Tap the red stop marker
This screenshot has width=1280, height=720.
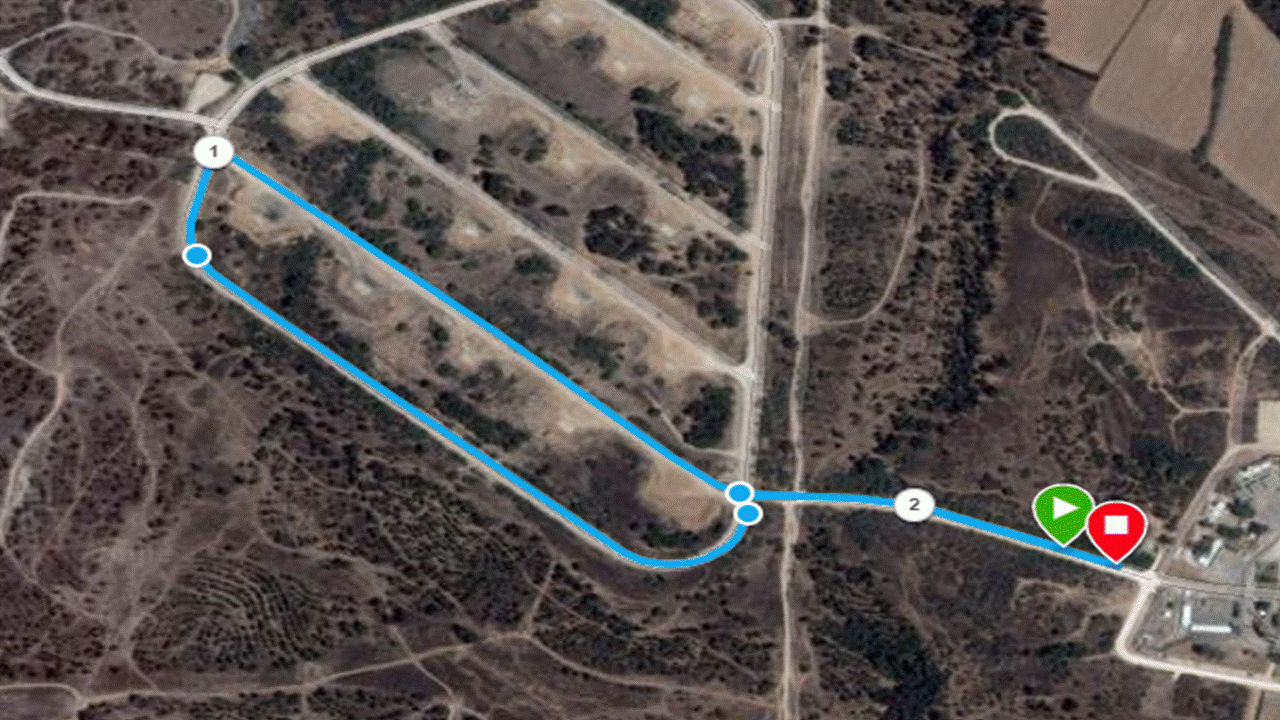coord(1117,526)
